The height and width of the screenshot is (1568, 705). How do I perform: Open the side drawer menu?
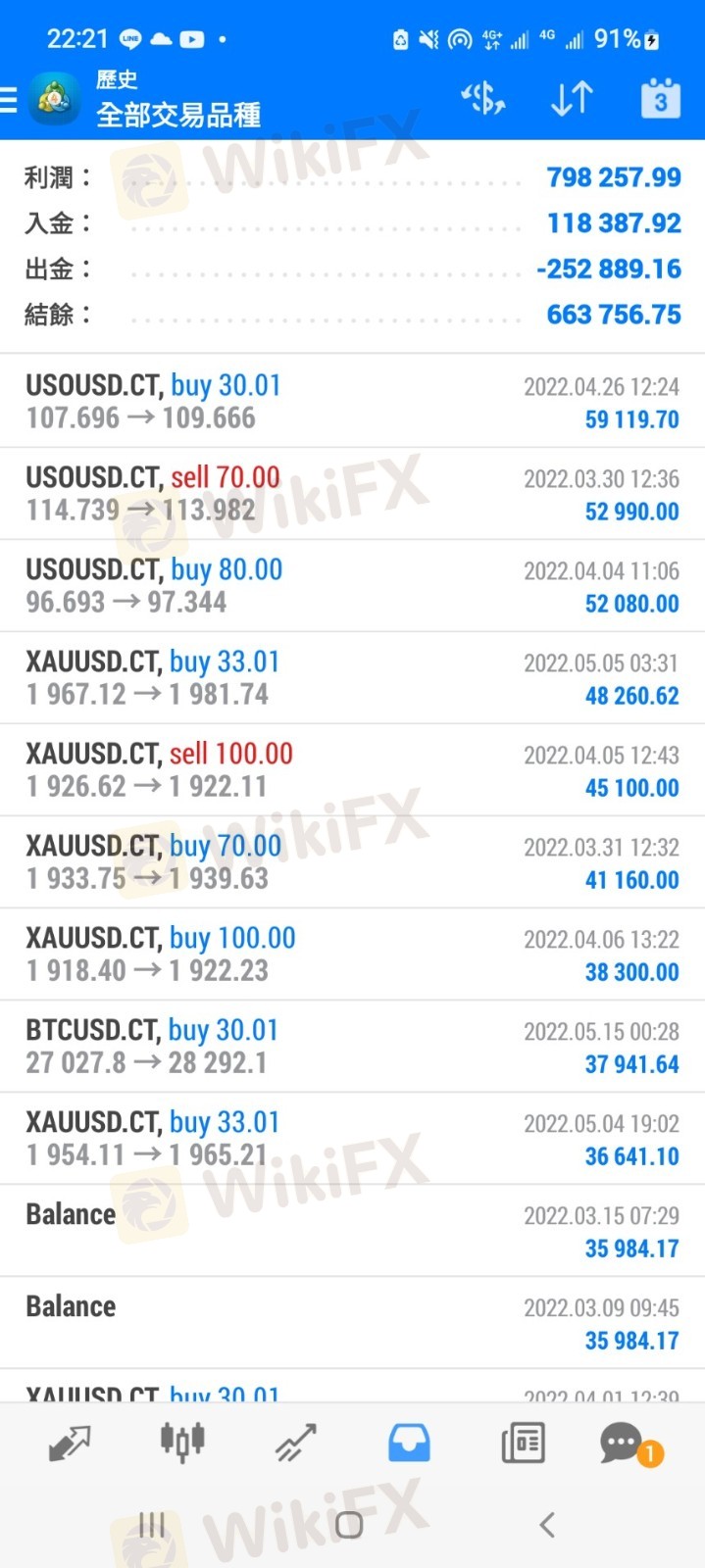[x=10, y=100]
